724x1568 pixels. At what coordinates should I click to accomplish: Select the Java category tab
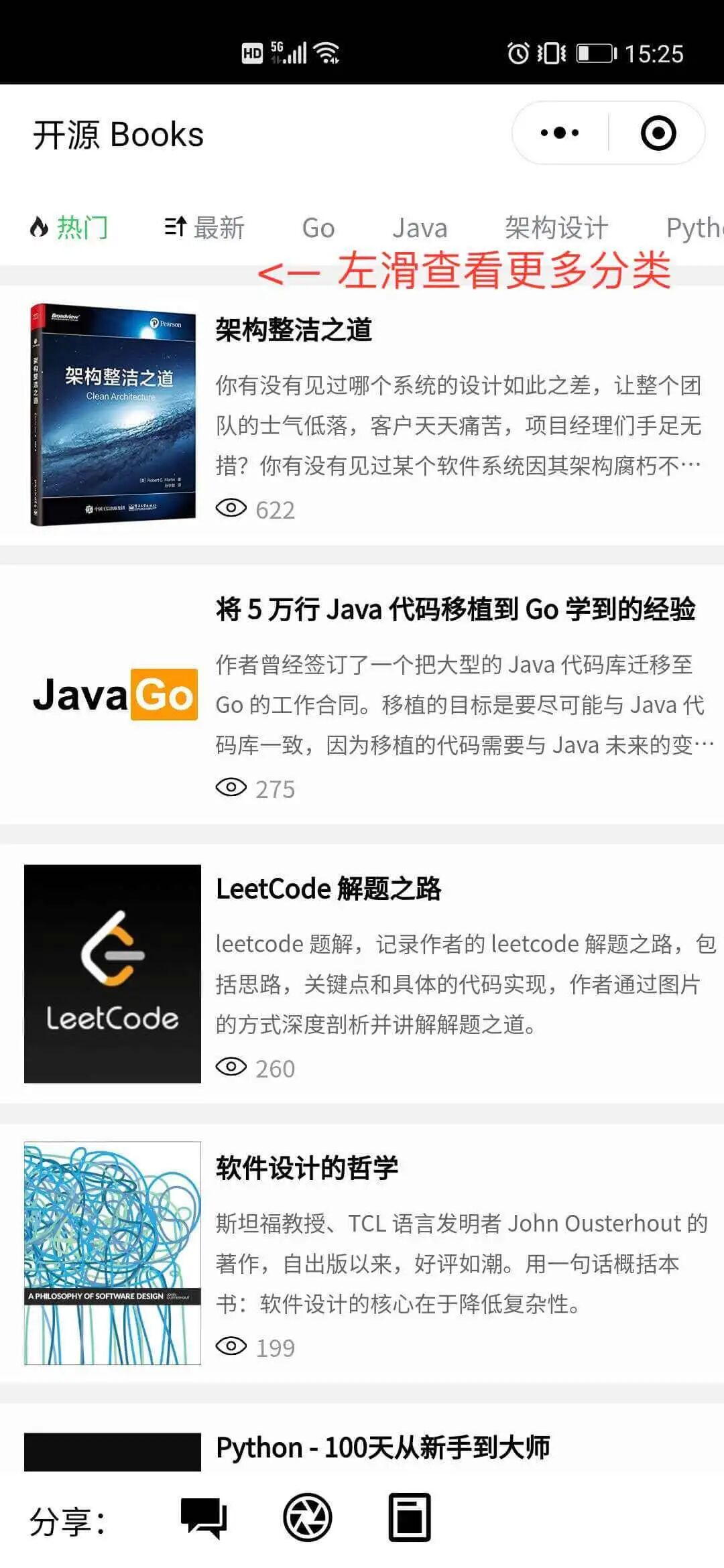(x=420, y=228)
